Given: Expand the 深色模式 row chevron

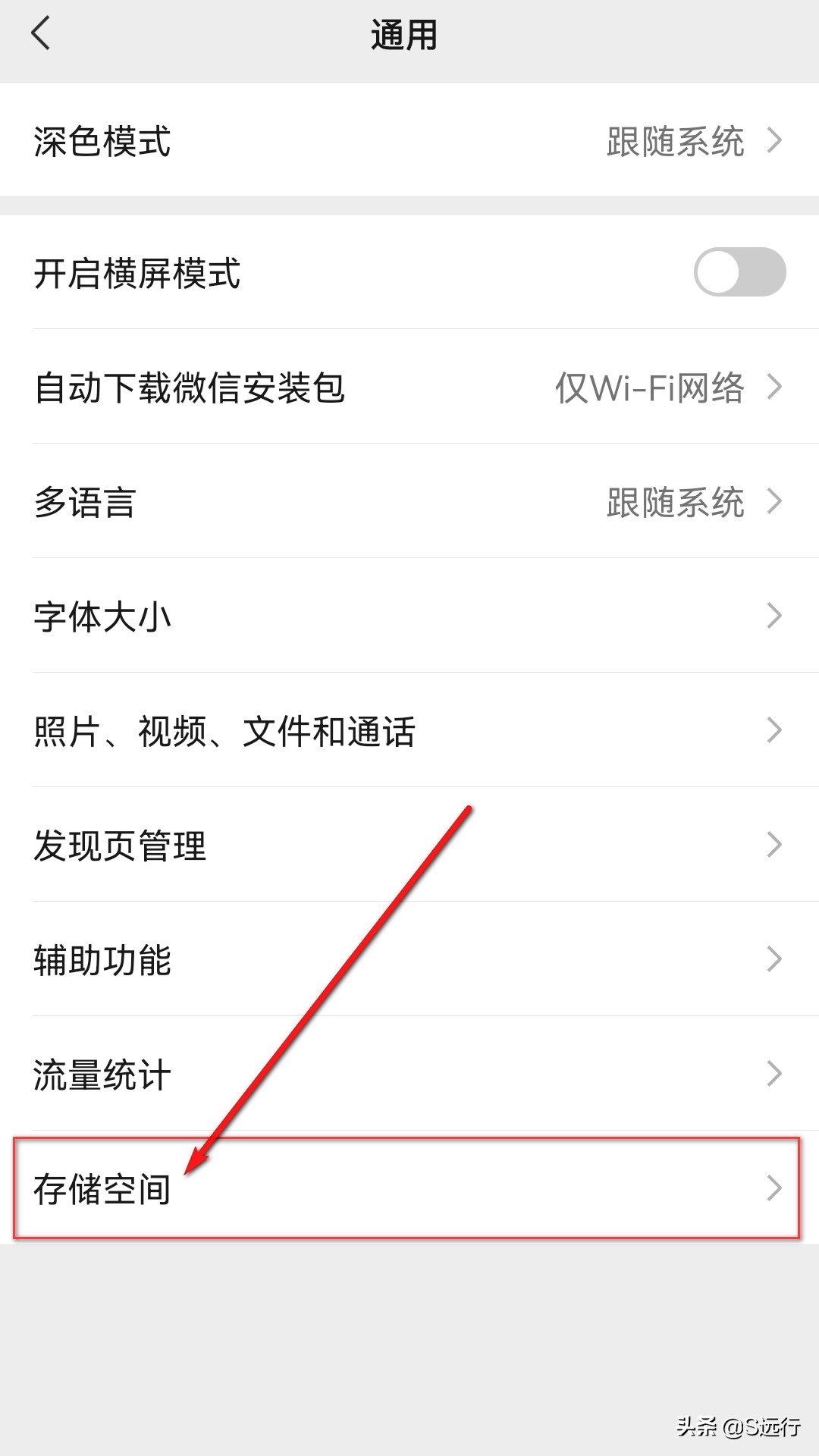Looking at the screenshot, I should [x=774, y=141].
